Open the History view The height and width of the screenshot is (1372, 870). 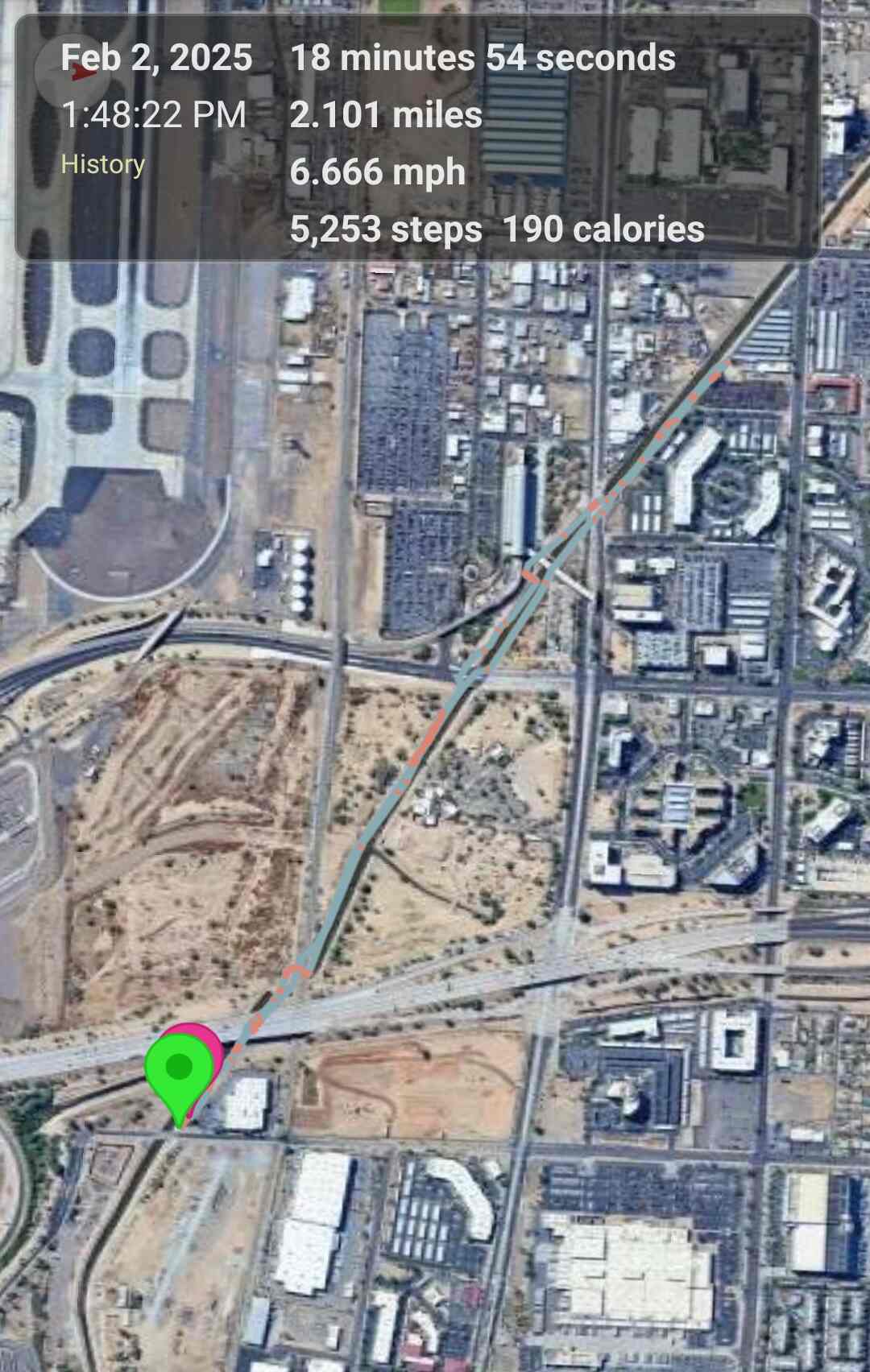coord(102,164)
